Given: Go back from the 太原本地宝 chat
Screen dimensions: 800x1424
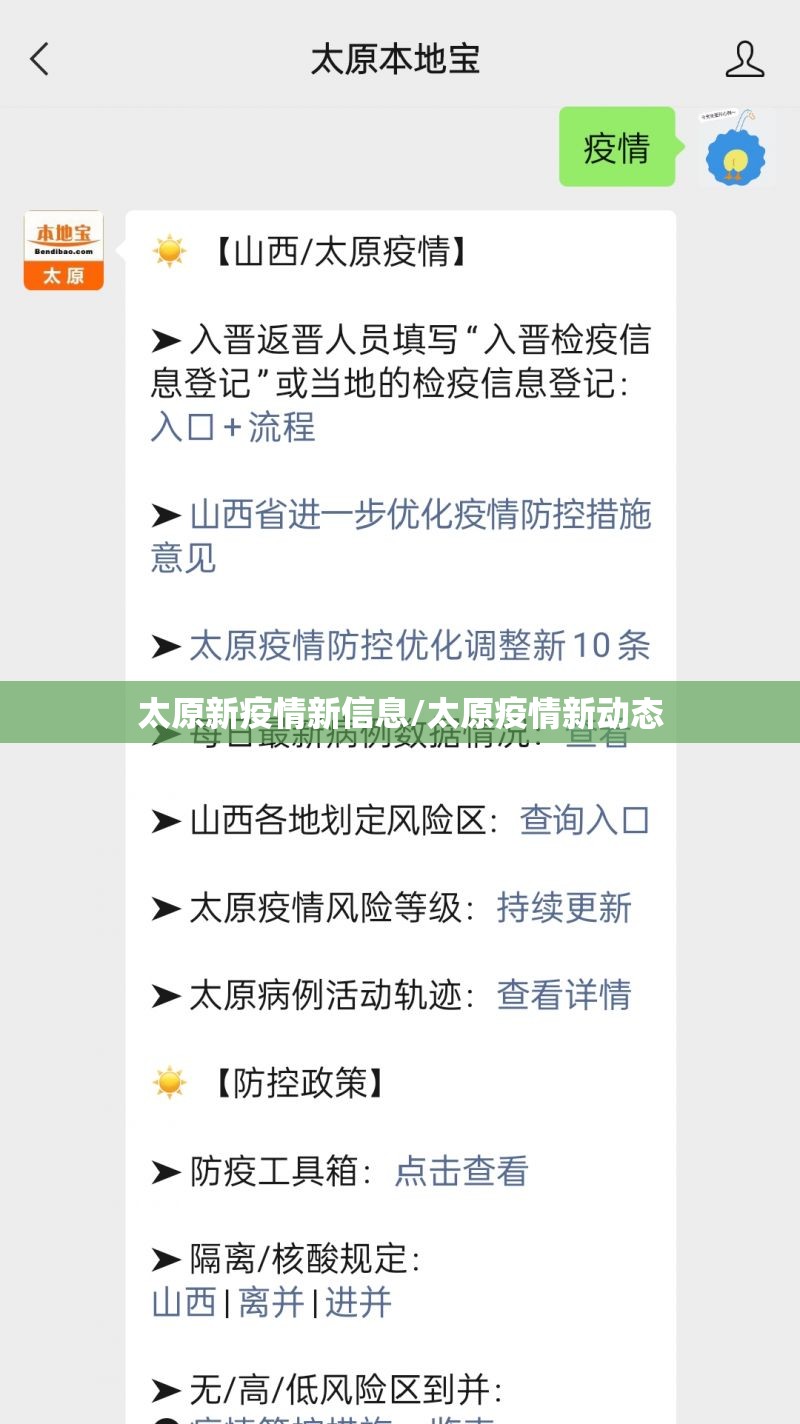Looking at the screenshot, I should 40,59.
